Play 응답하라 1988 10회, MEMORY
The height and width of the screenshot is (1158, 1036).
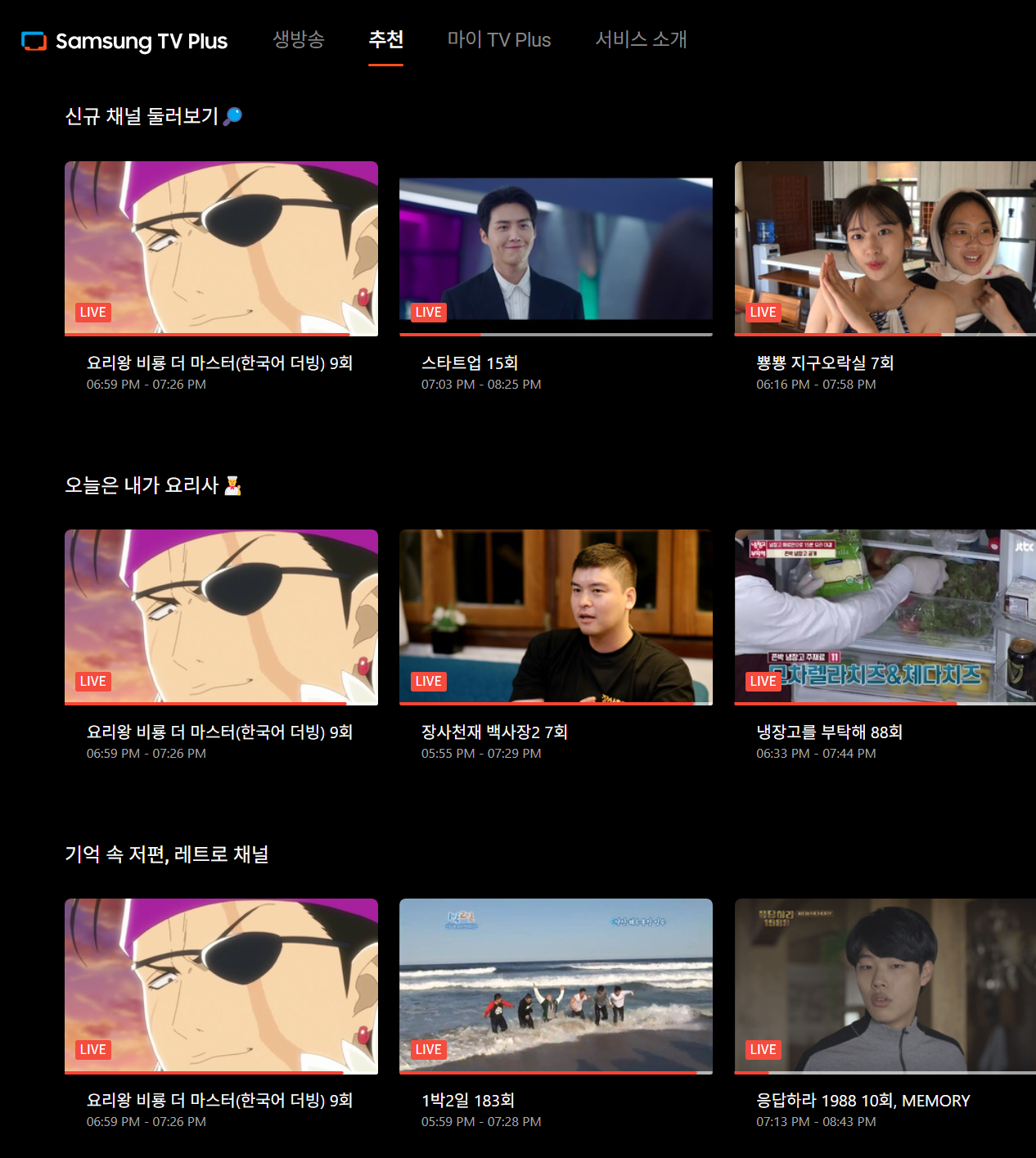point(885,985)
